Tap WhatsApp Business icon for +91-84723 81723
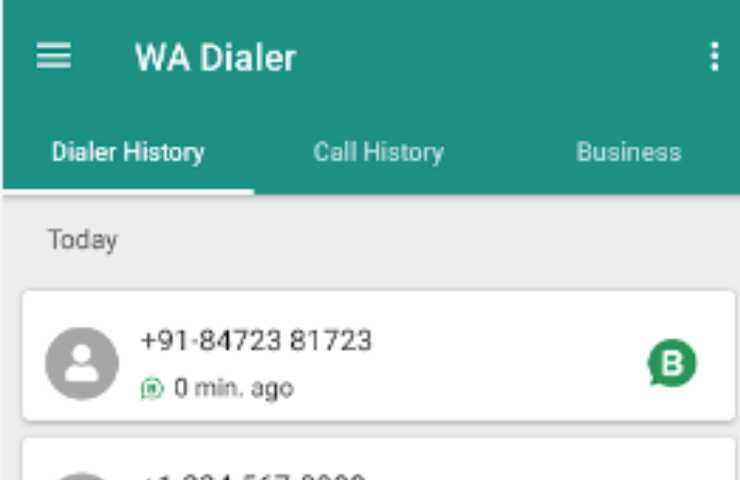 tap(672, 363)
